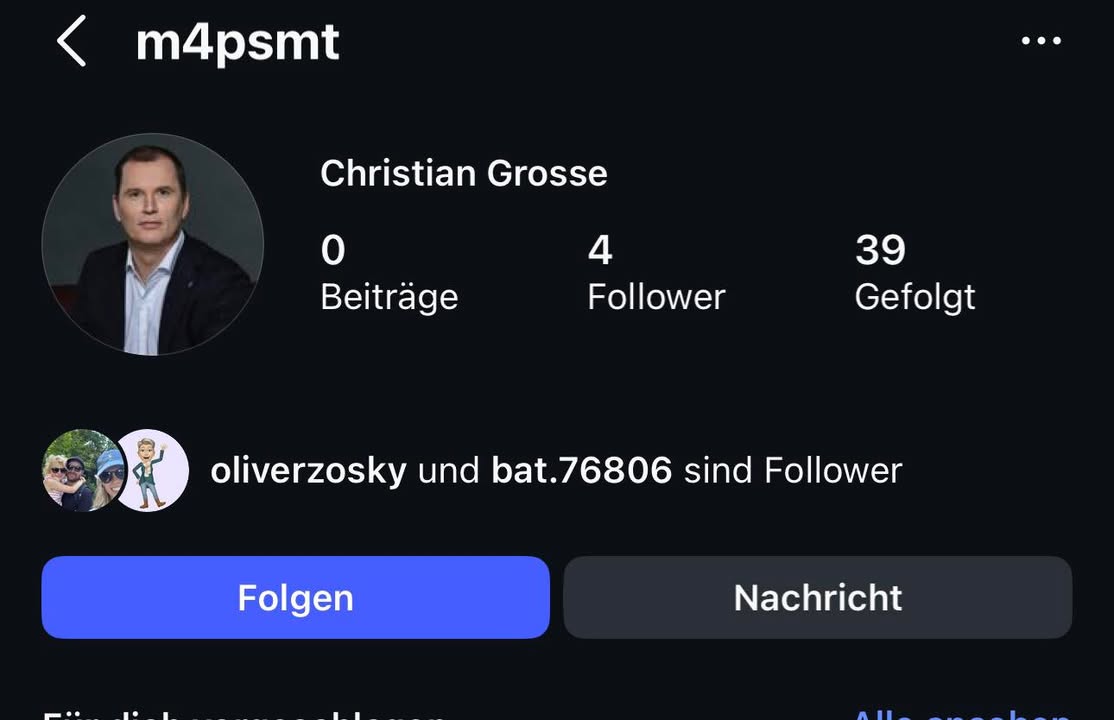Image resolution: width=1114 pixels, height=720 pixels.
Task: Go back using the arrow
Action: tap(71, 43)
